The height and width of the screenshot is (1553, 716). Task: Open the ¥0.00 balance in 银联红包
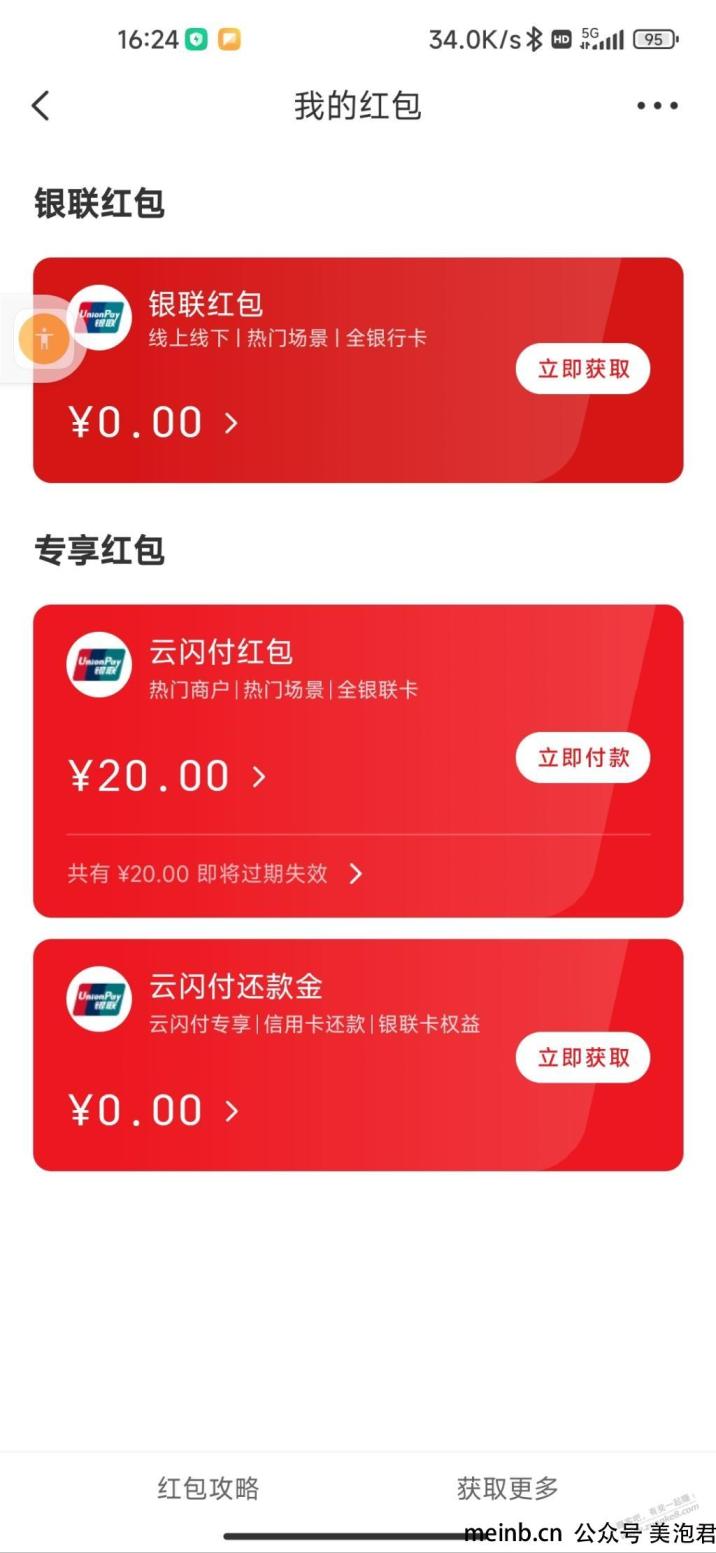[x=153, y=422]
